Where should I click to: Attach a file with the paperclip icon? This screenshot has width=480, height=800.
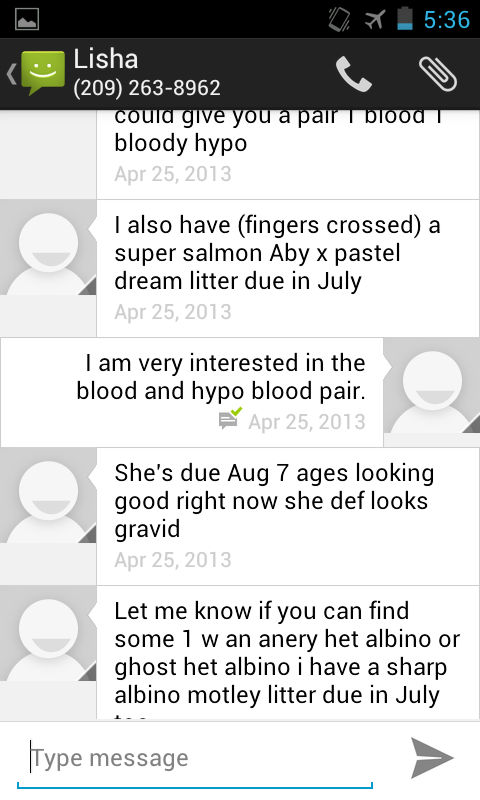(x=438, y=74)
